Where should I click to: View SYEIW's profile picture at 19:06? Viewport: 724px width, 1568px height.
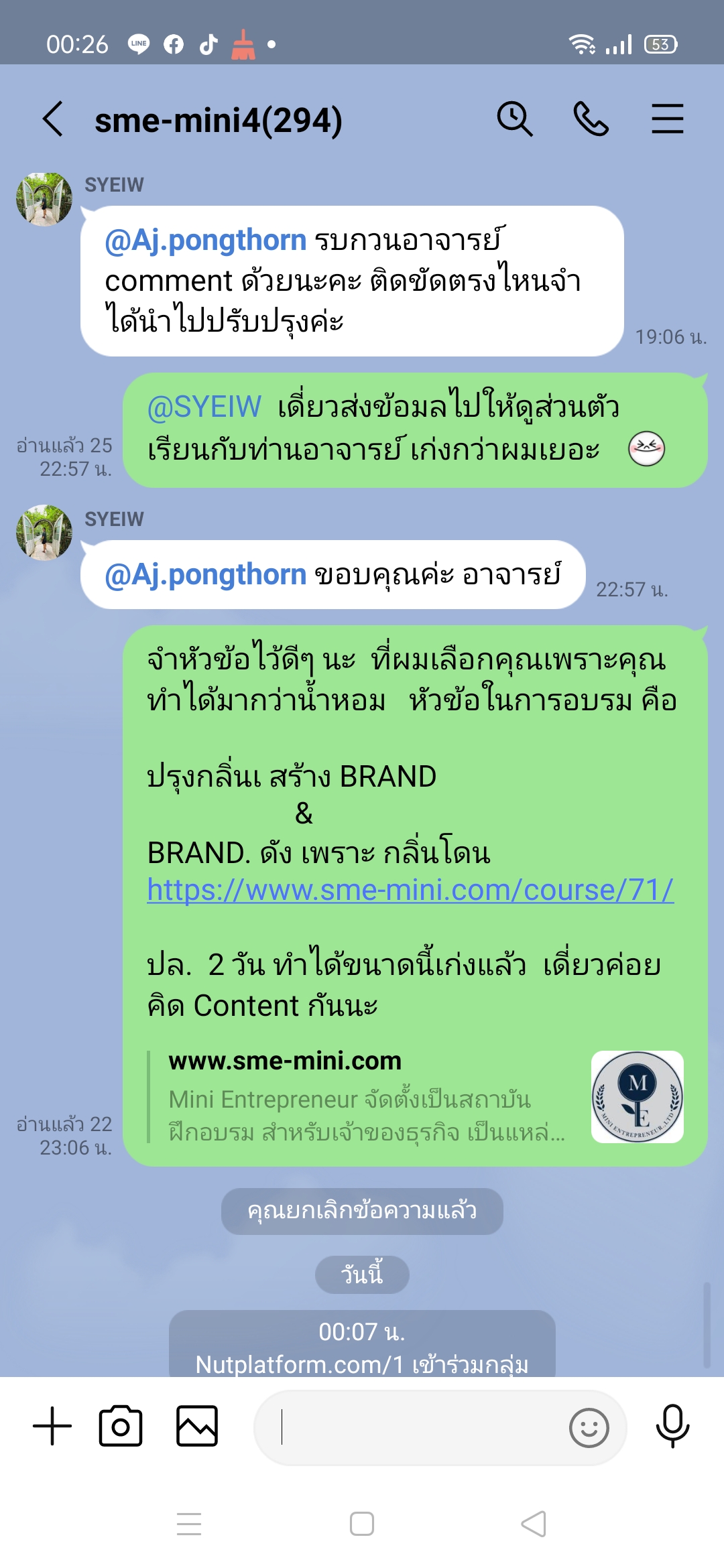(44, 200)
